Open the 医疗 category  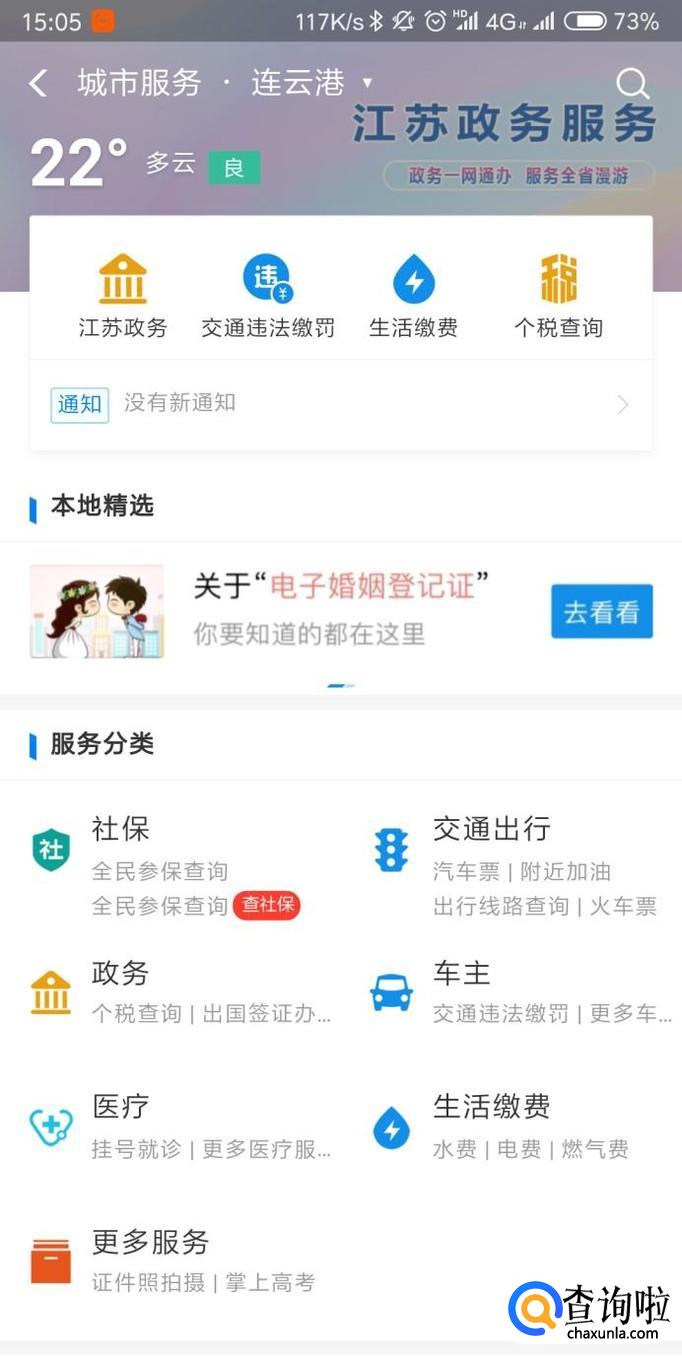(x=180, y=1126)
